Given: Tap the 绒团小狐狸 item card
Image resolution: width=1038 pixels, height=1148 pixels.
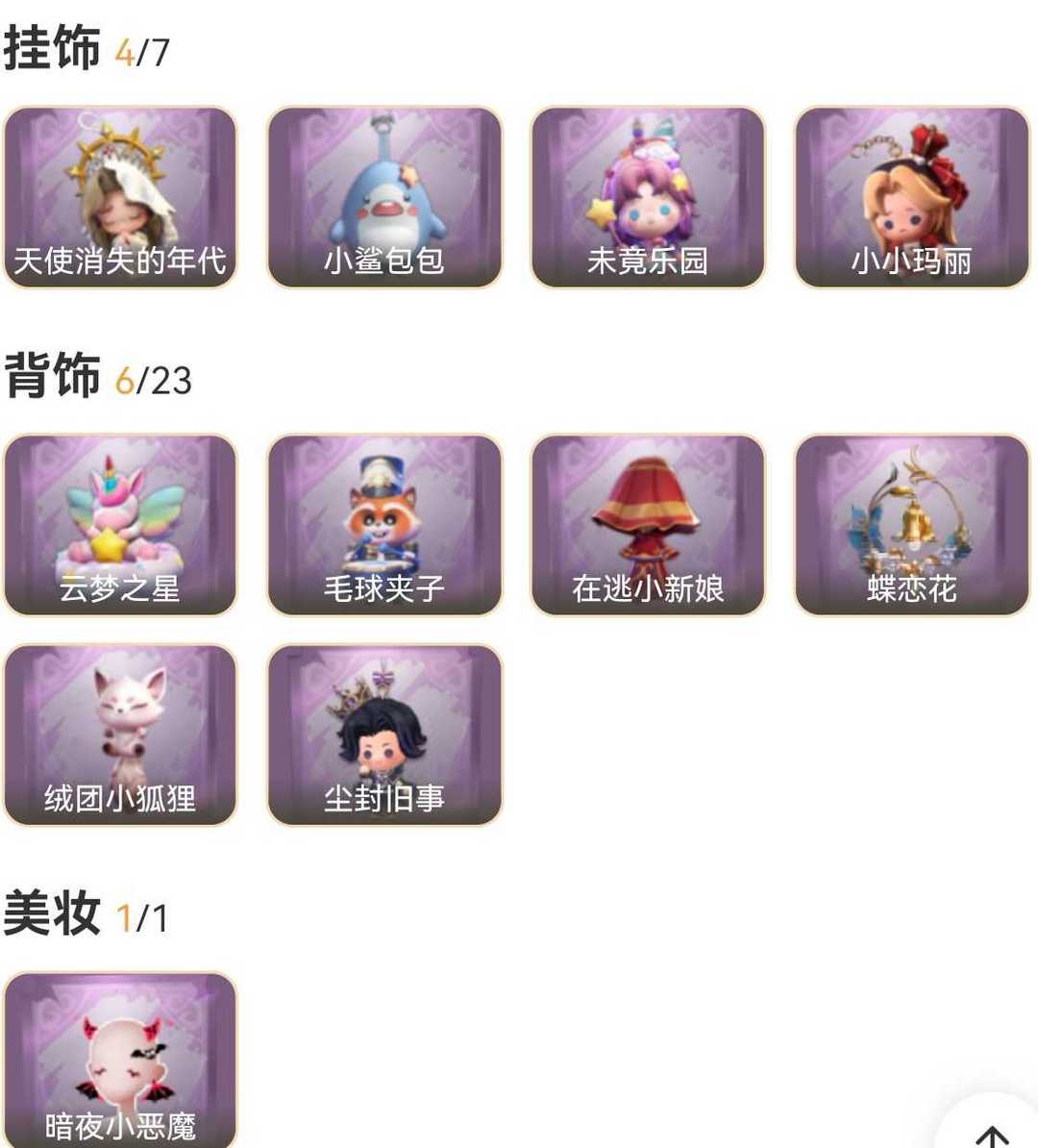Looking at the screenshot, I should [120, 736].
